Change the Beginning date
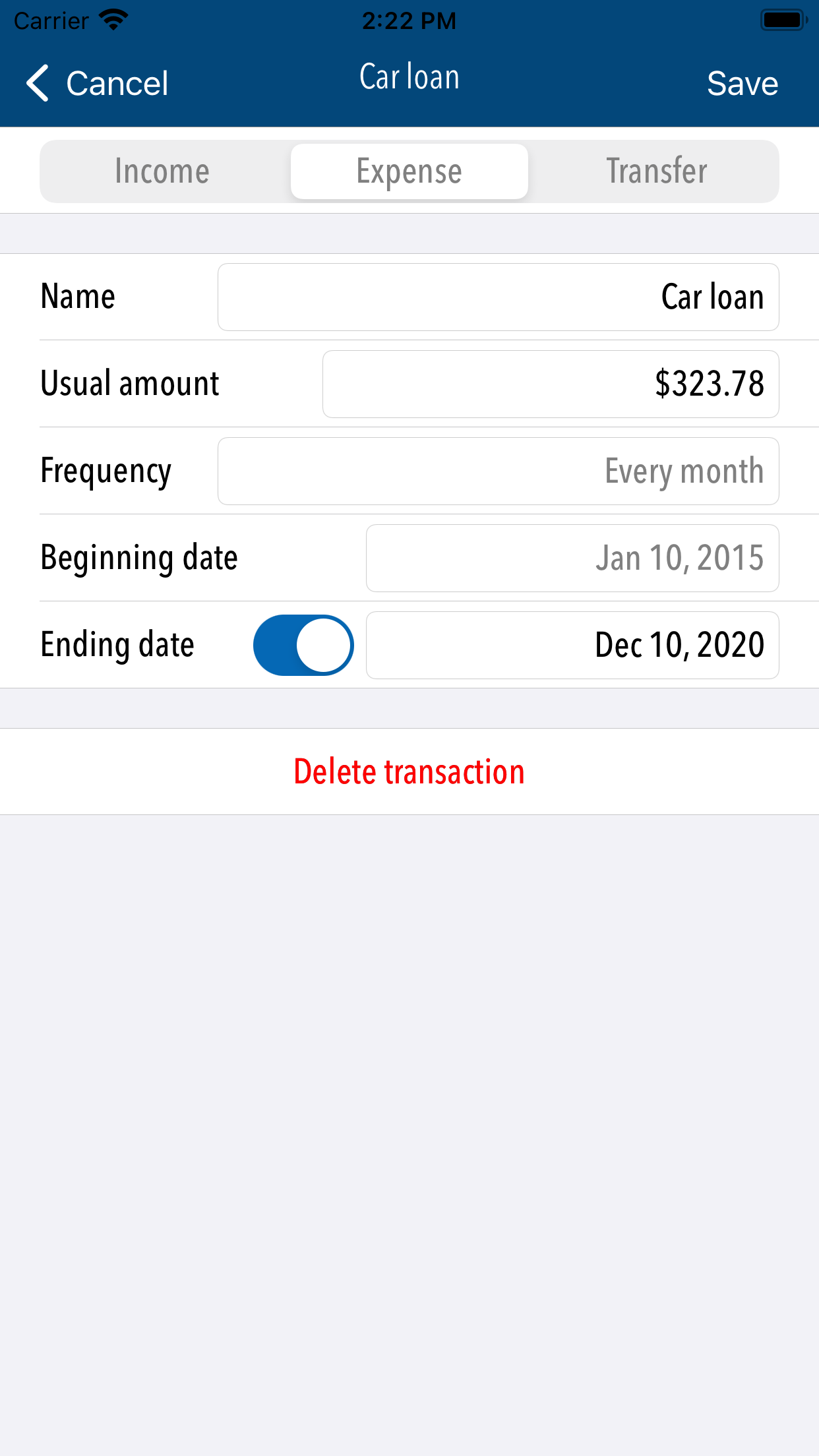 pyautogui.click(x=572, y=559)
